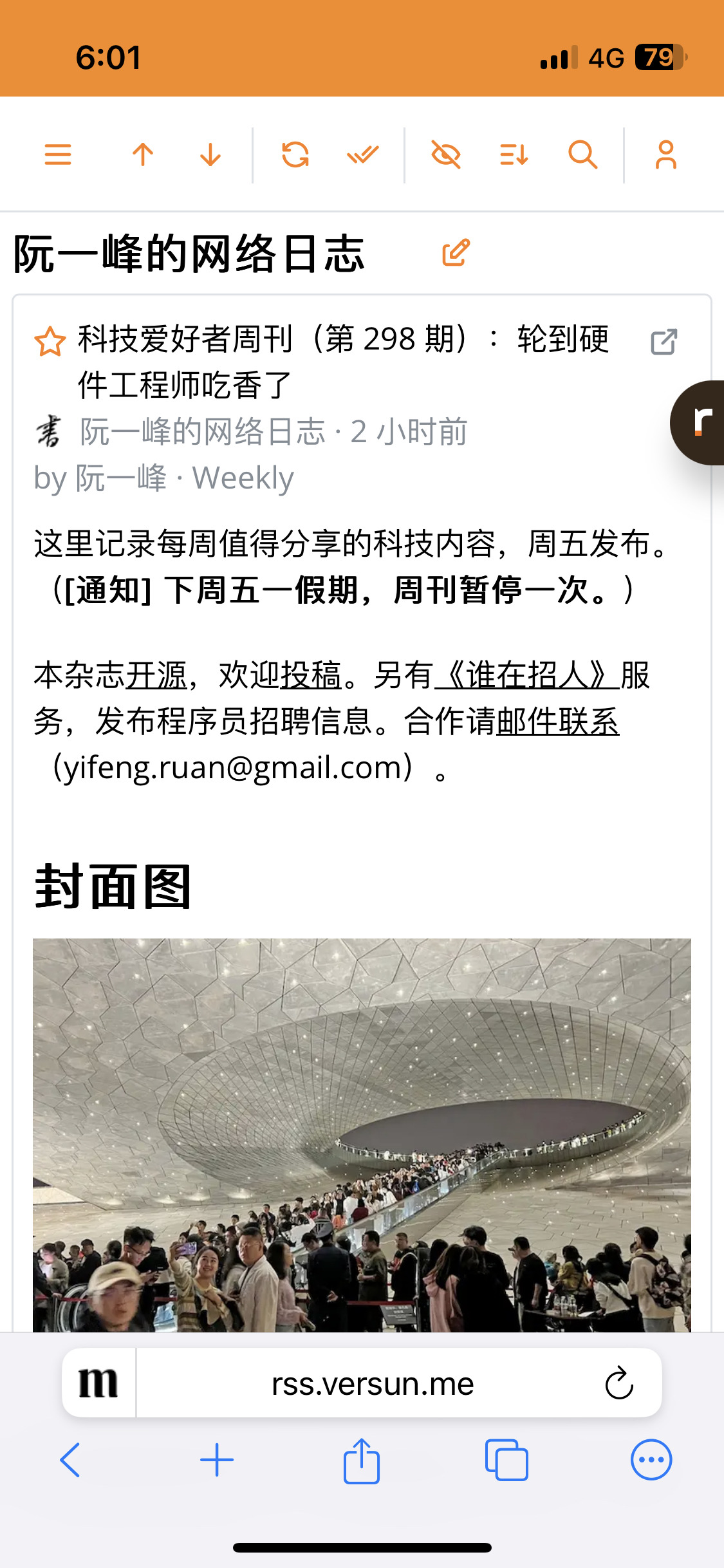
Task: Open the user account menu
Action: 666,154
